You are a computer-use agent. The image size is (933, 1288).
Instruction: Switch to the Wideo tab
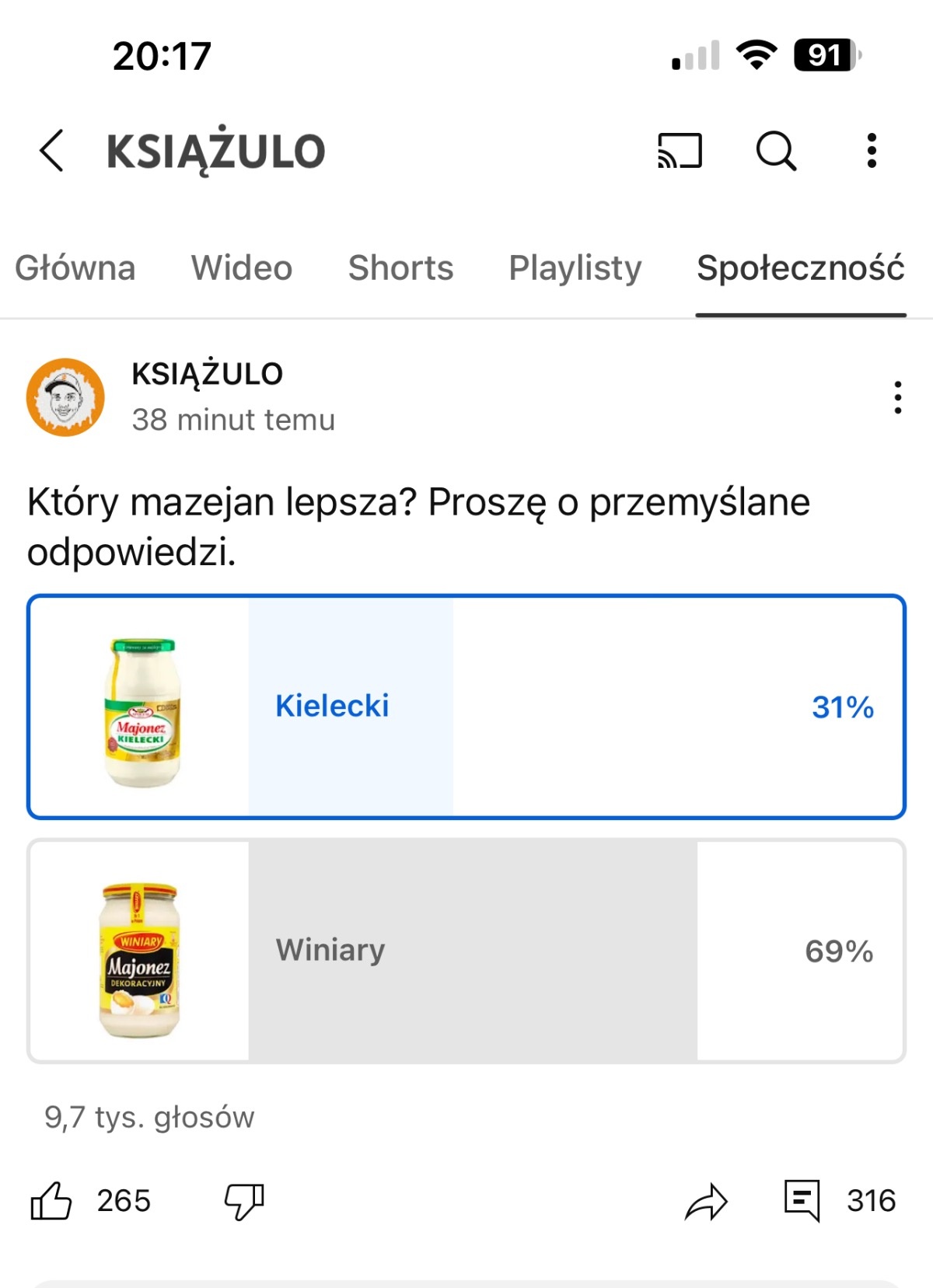[x=242, y=268]
